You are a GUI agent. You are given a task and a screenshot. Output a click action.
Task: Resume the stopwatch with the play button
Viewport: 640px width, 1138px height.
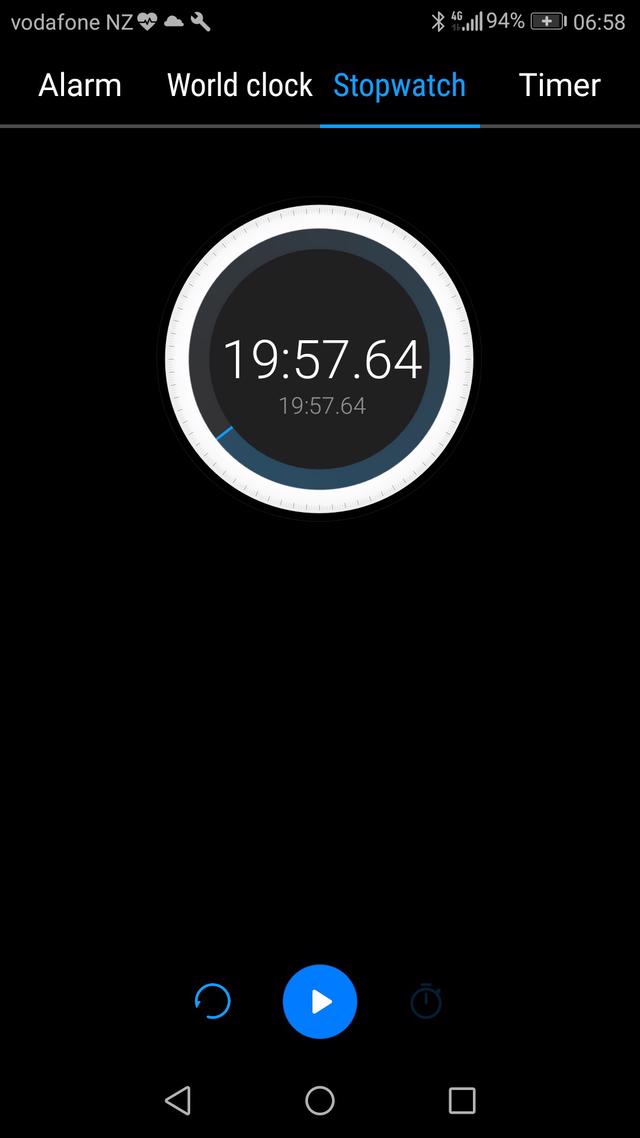pyautogui.click(x=320, y=1001)
